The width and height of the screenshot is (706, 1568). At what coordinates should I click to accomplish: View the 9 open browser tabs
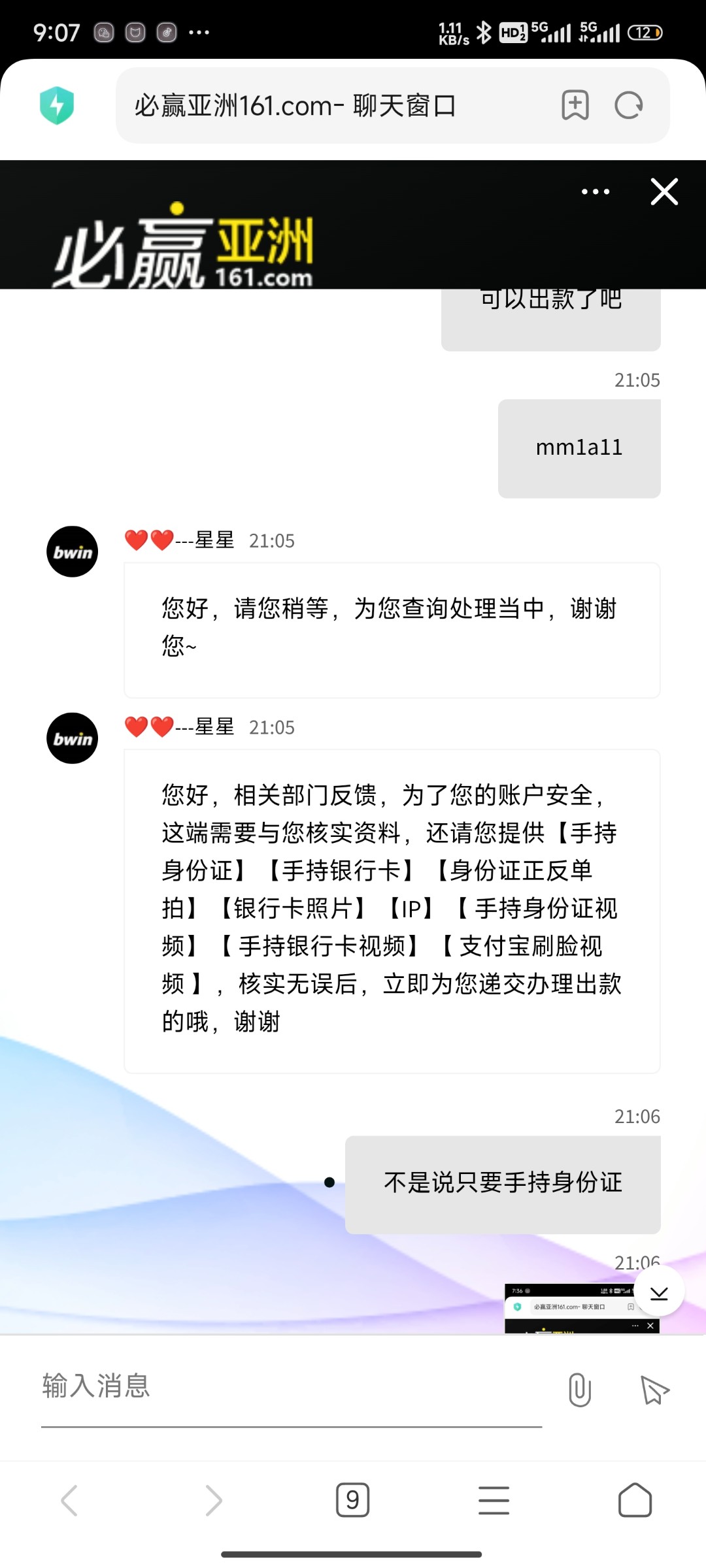352,1500
